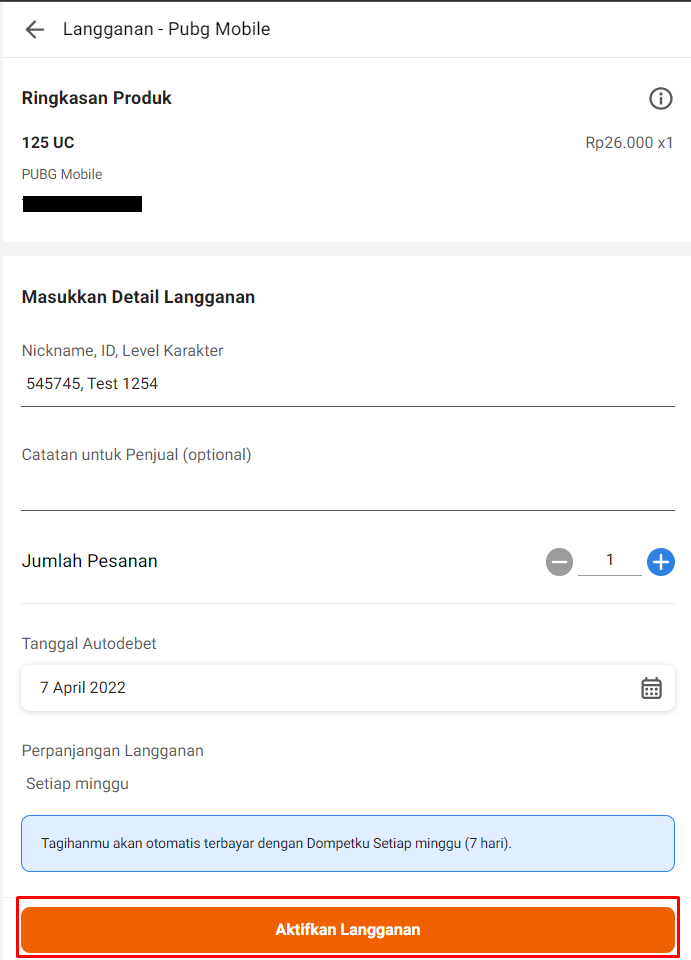Viewport: 691px width, 960px height.
Task: Activate subscription with Aktifkan Langganan
Action: pos(347,930)
